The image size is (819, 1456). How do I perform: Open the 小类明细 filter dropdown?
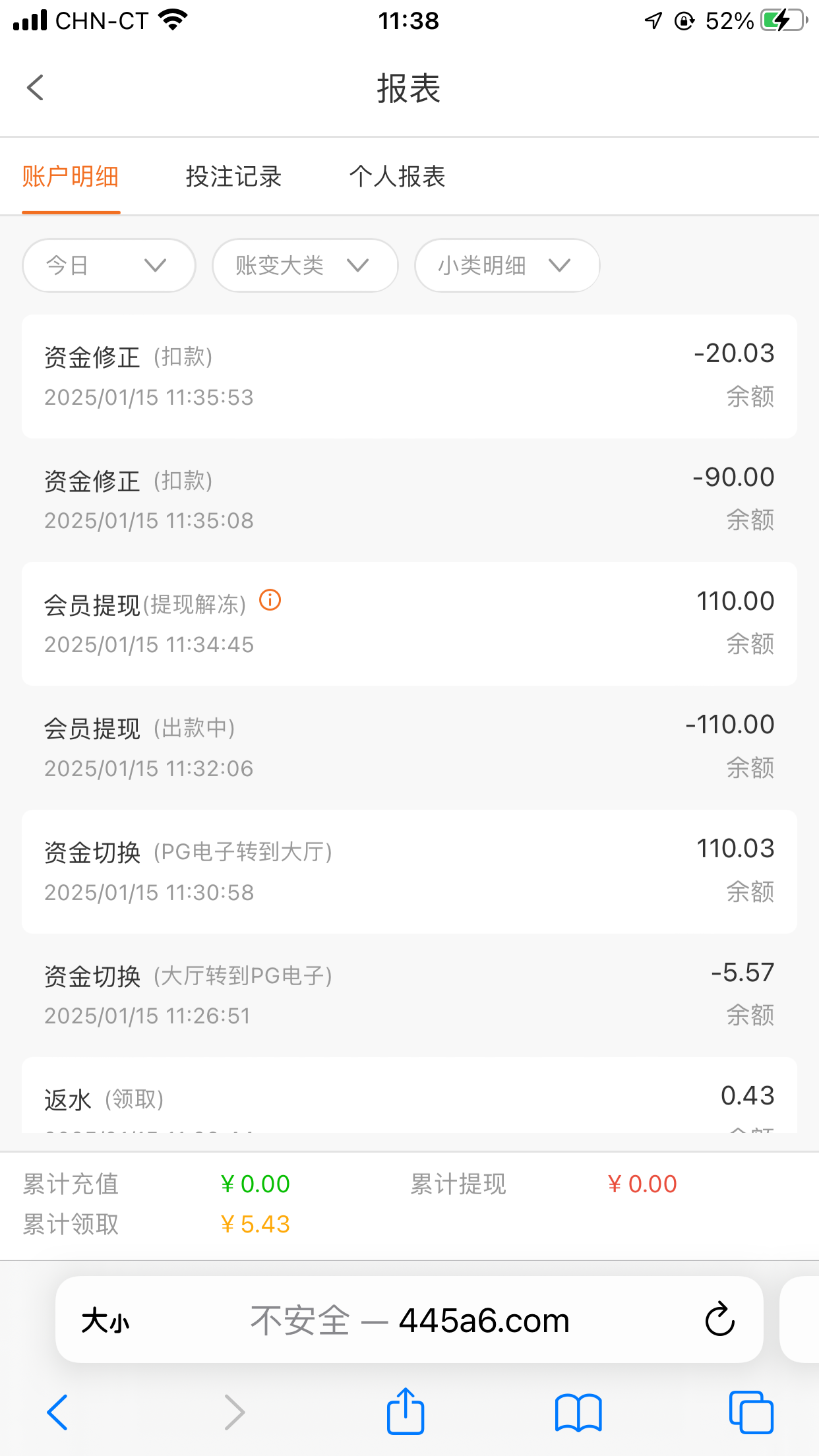506,265
